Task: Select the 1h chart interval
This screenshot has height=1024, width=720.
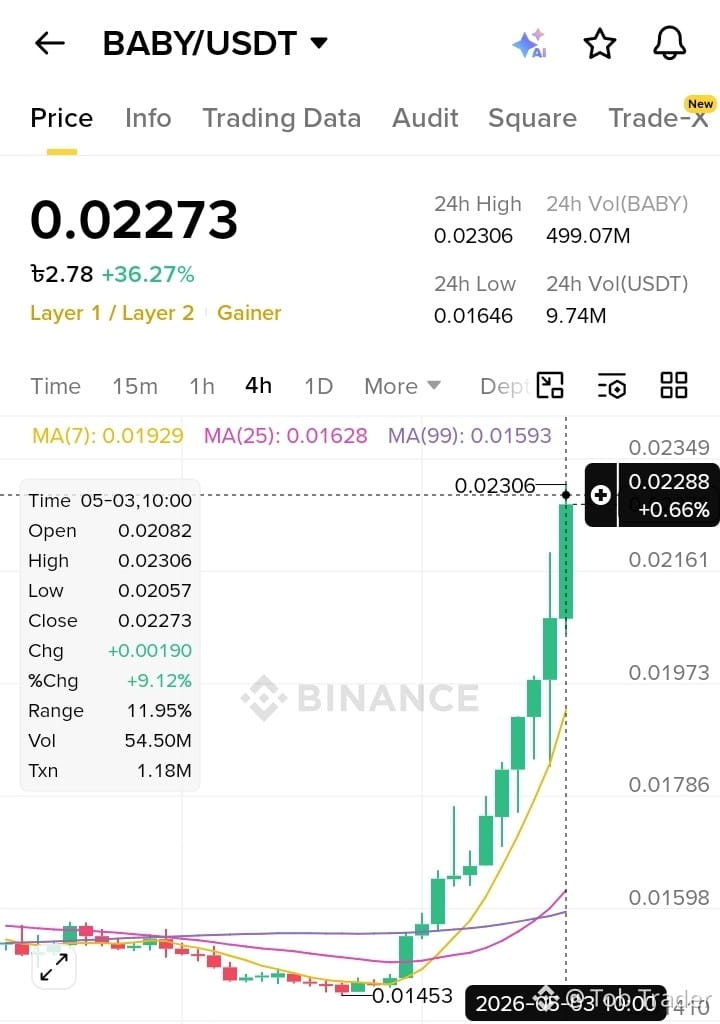Action: coord(202,386)
